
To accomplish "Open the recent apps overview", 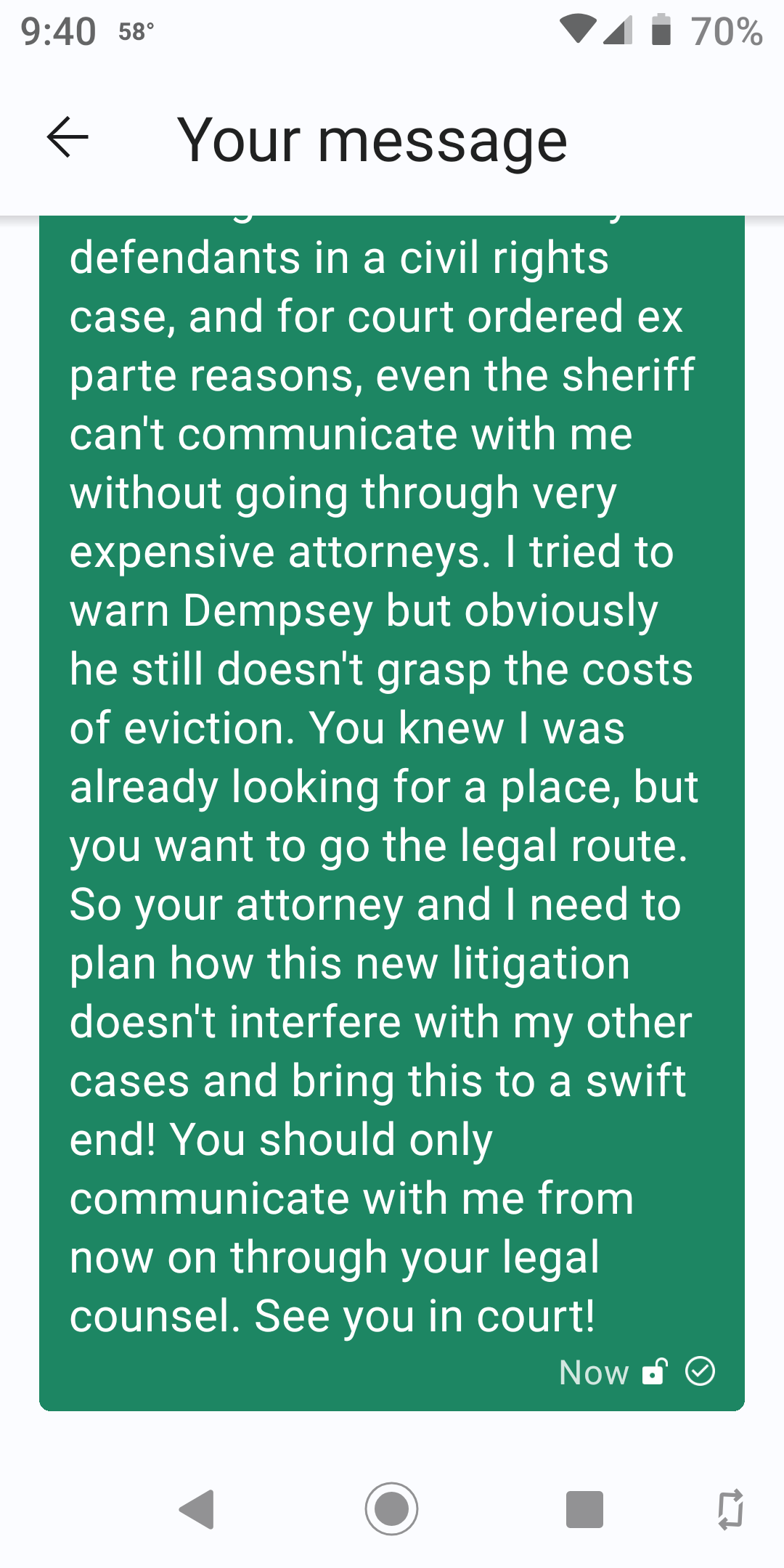I will click(584, 1509).
